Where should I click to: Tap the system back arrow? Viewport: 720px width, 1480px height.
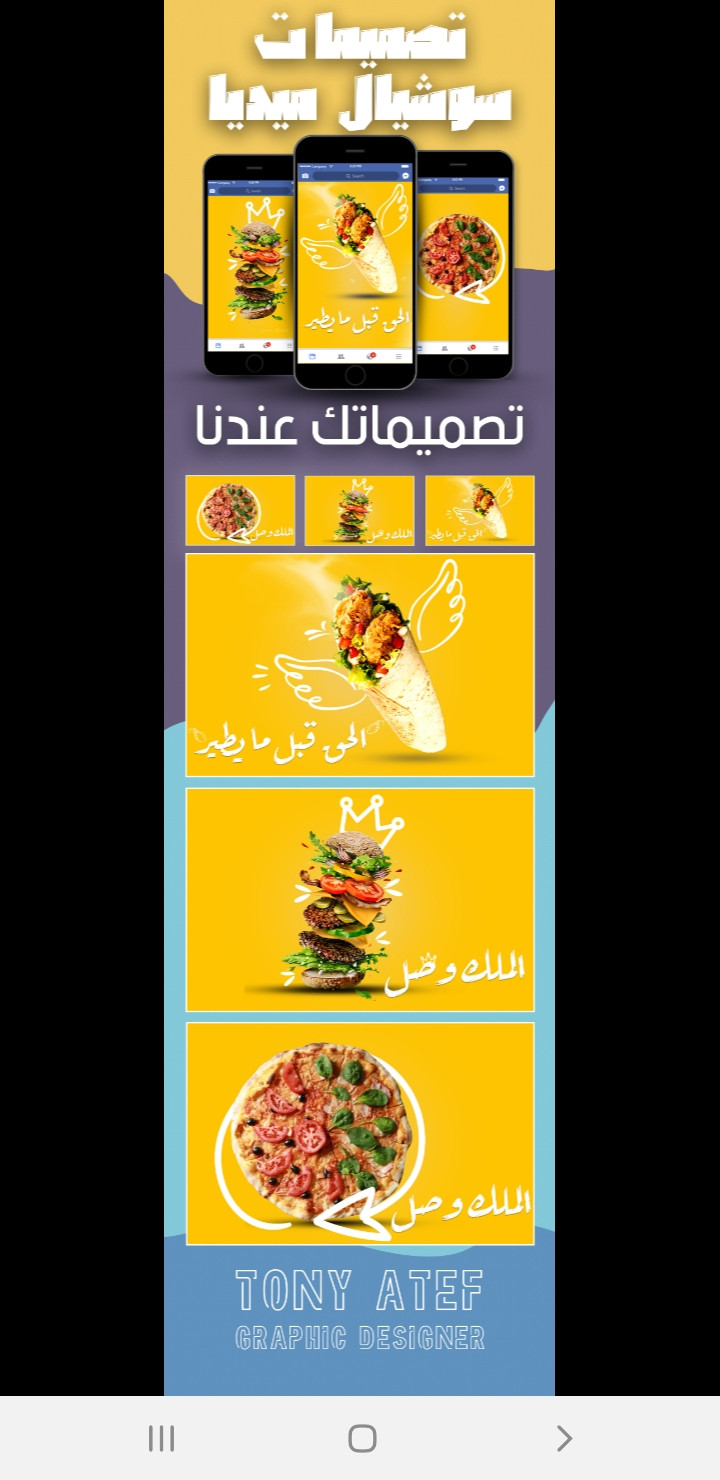(564, 1438)
